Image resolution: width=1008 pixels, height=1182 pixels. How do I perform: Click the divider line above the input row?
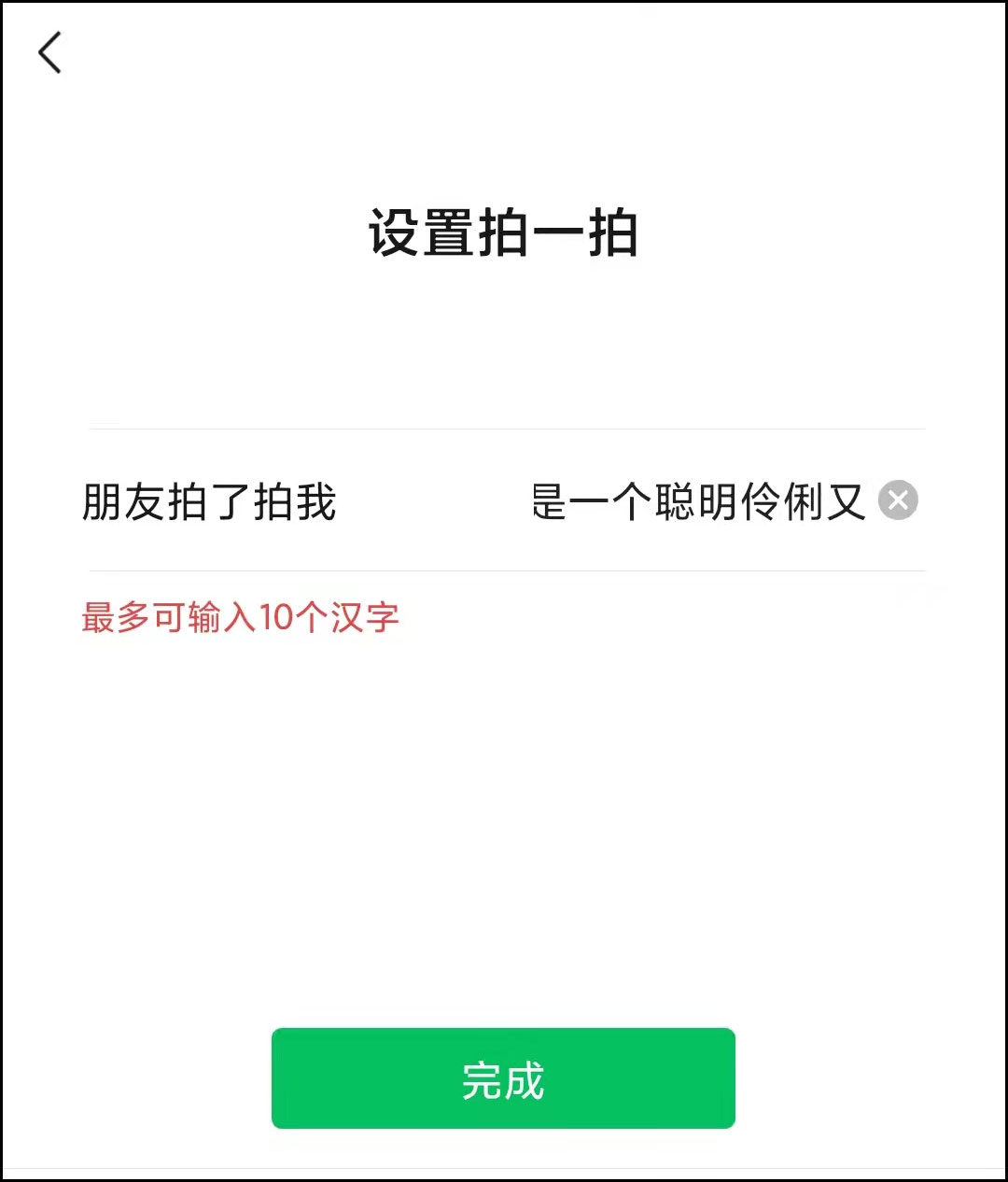[503, 429]
